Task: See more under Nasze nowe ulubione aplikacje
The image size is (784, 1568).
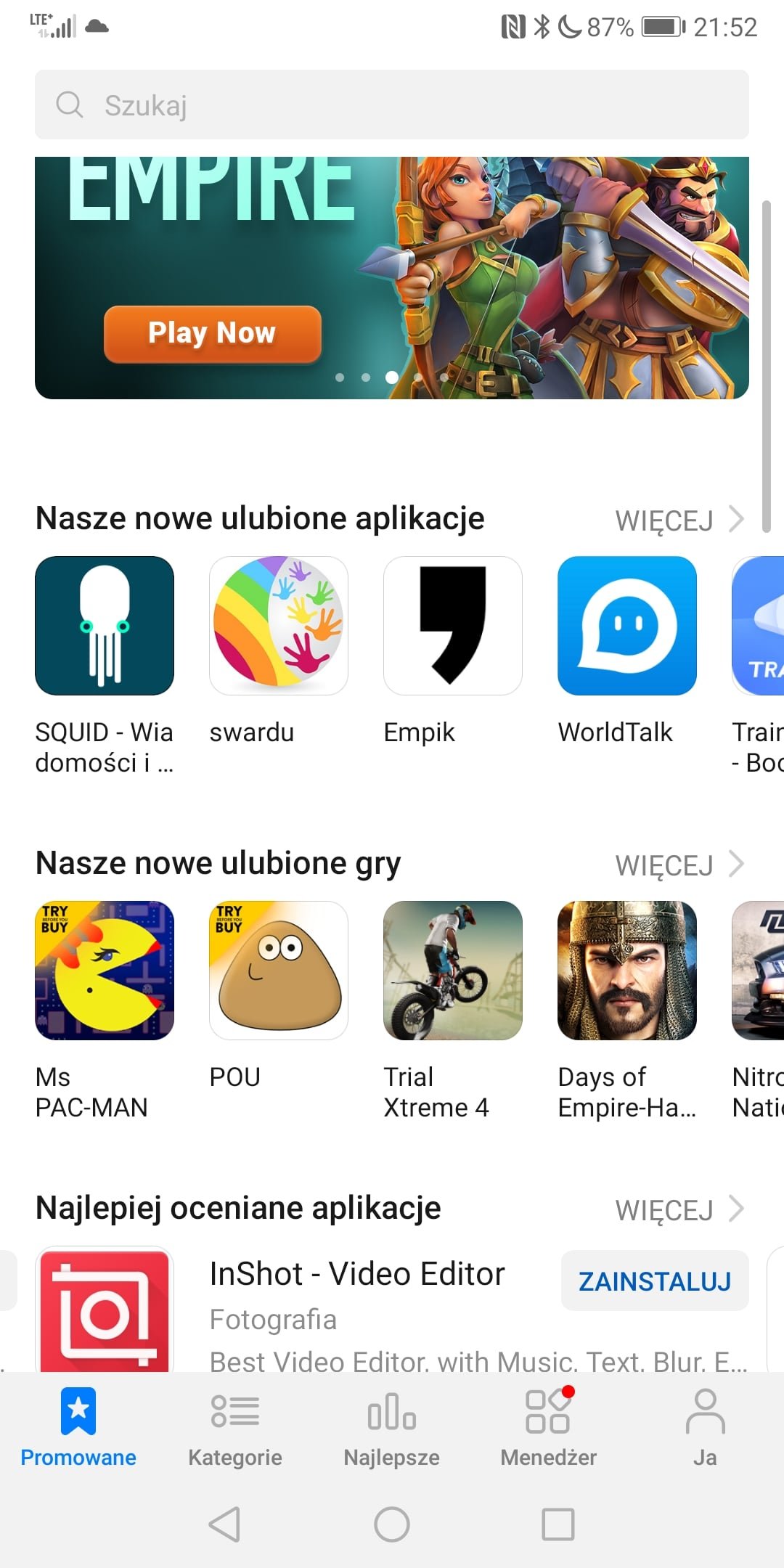Action: [x=679, y=520]
